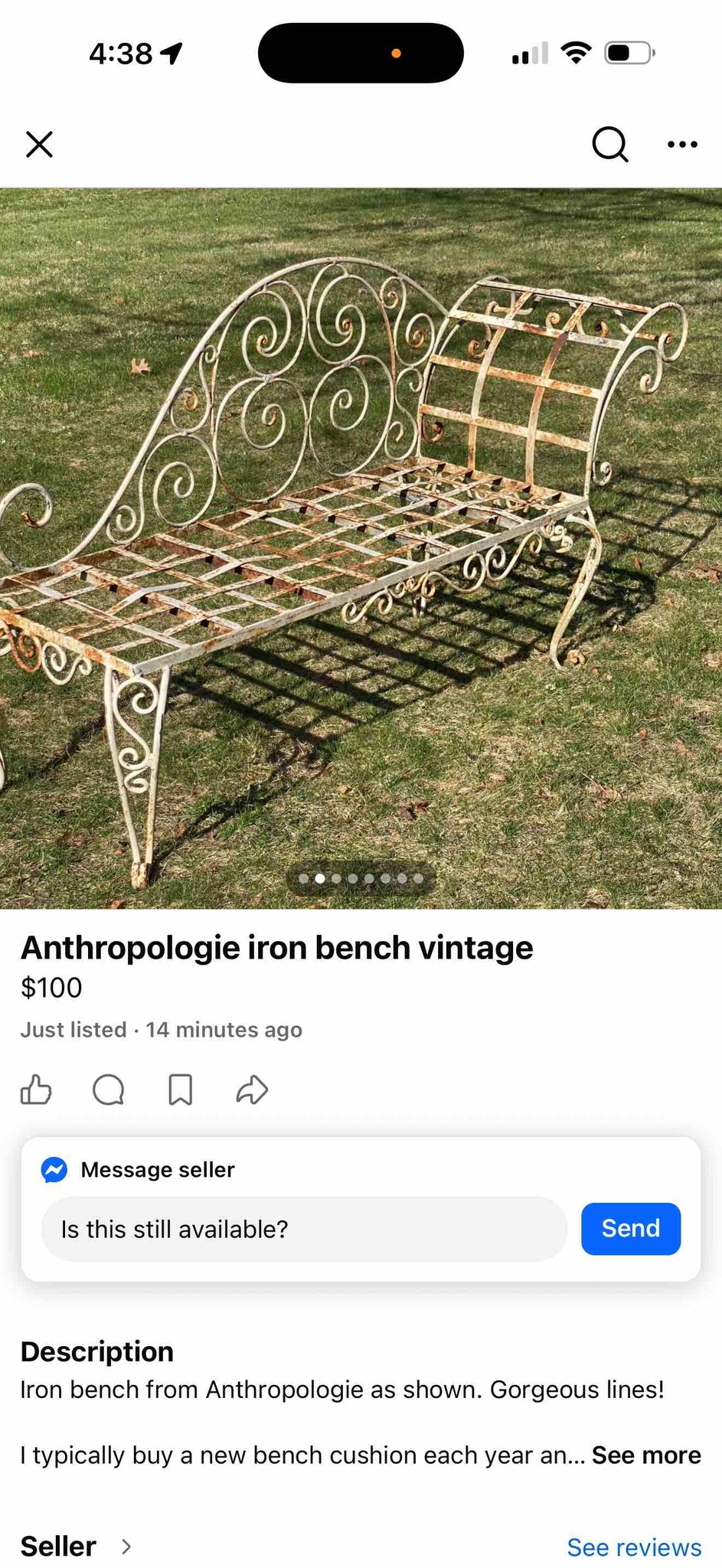Share this listing
This screenshot has width=722, height=1568.
point(252,1089)
